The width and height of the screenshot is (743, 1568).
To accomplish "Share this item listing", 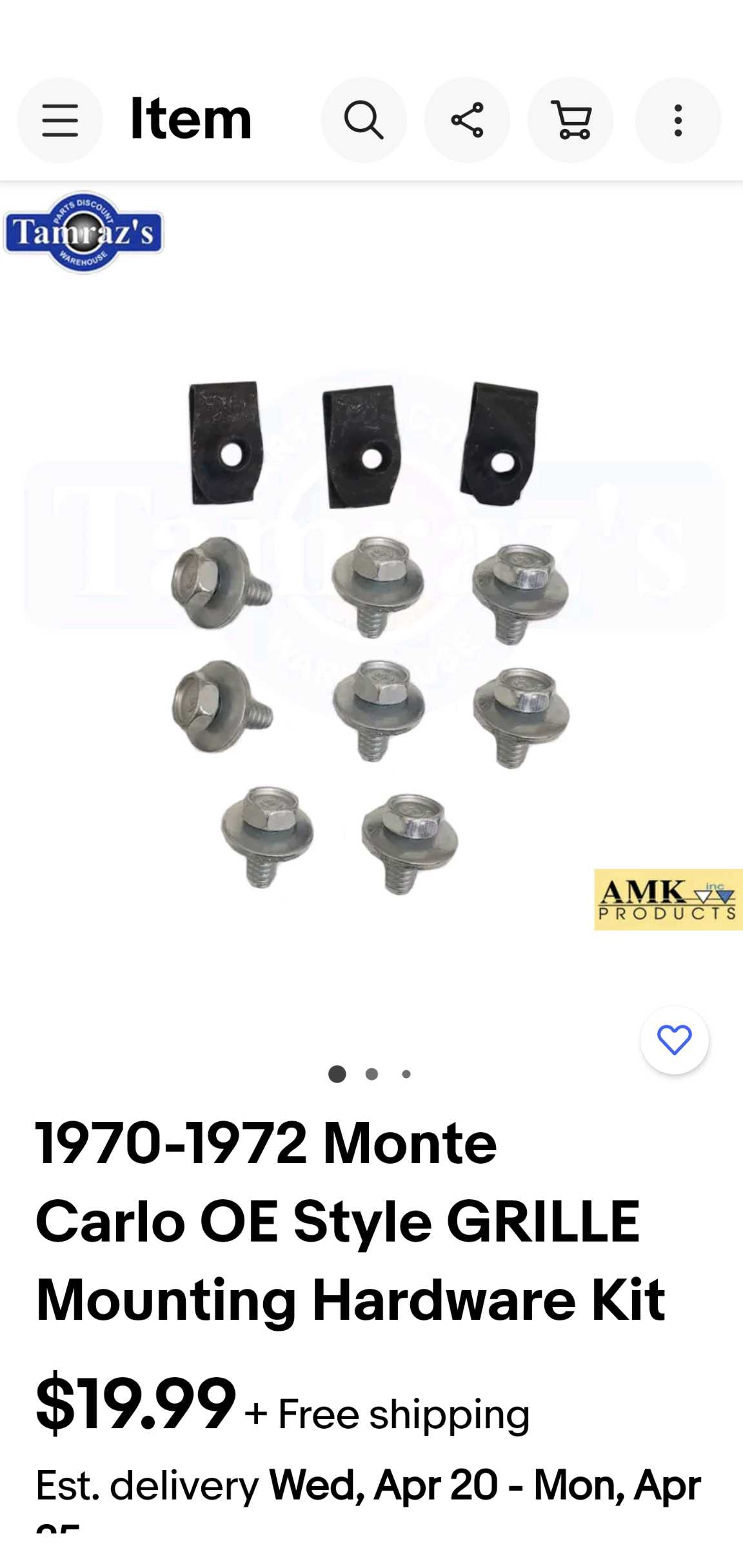I will pos(467,120).
